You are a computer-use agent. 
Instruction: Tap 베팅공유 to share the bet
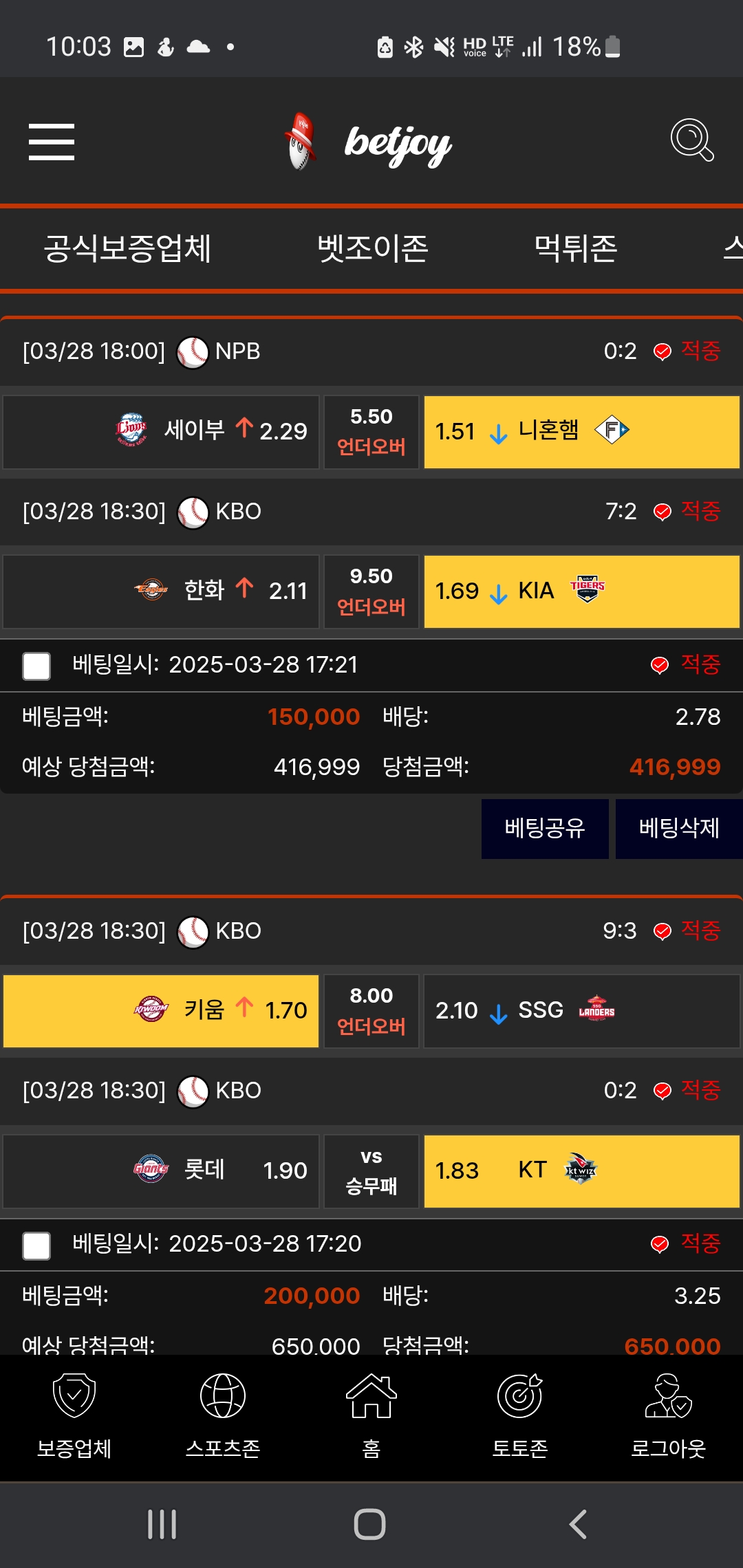[544, 829]
